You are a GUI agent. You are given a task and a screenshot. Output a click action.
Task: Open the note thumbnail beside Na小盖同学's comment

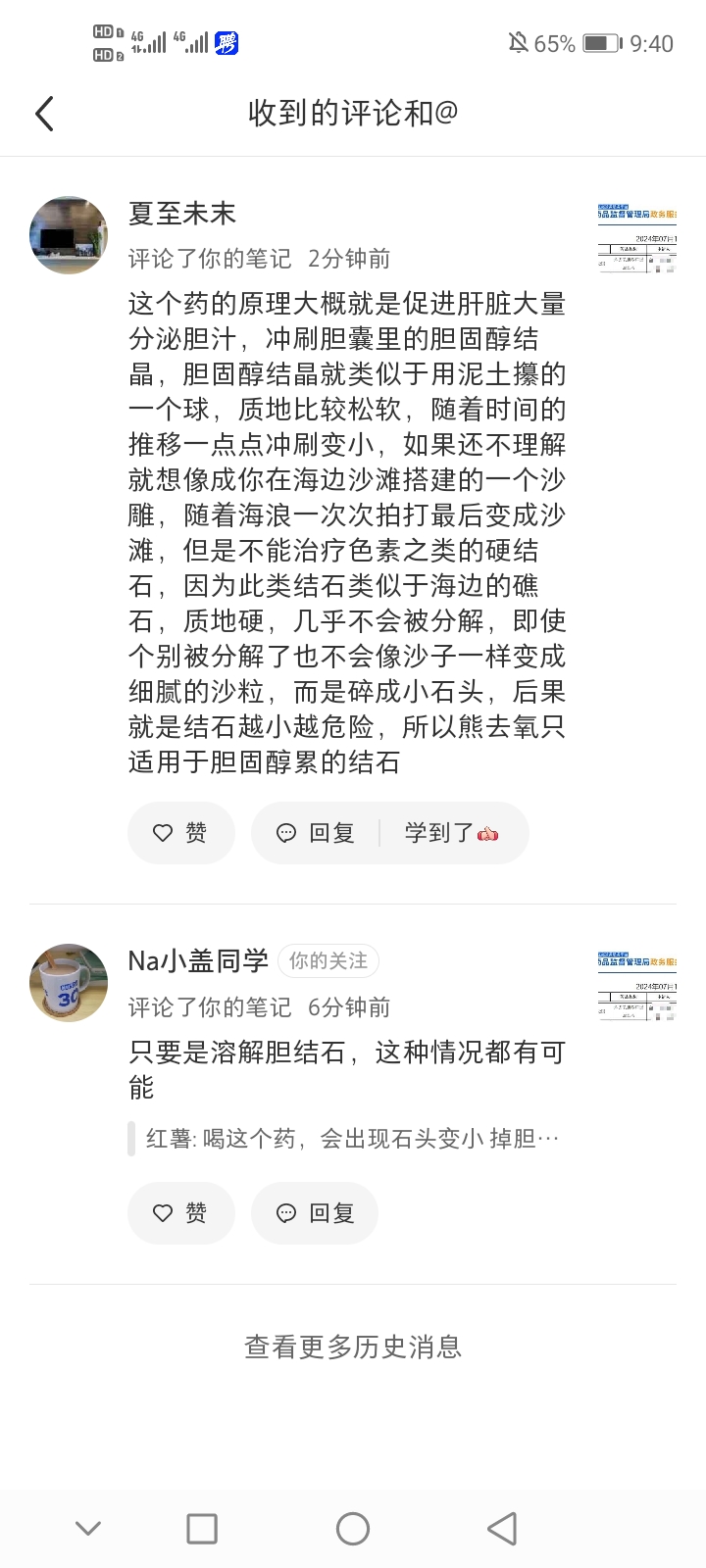pos(637,986)
